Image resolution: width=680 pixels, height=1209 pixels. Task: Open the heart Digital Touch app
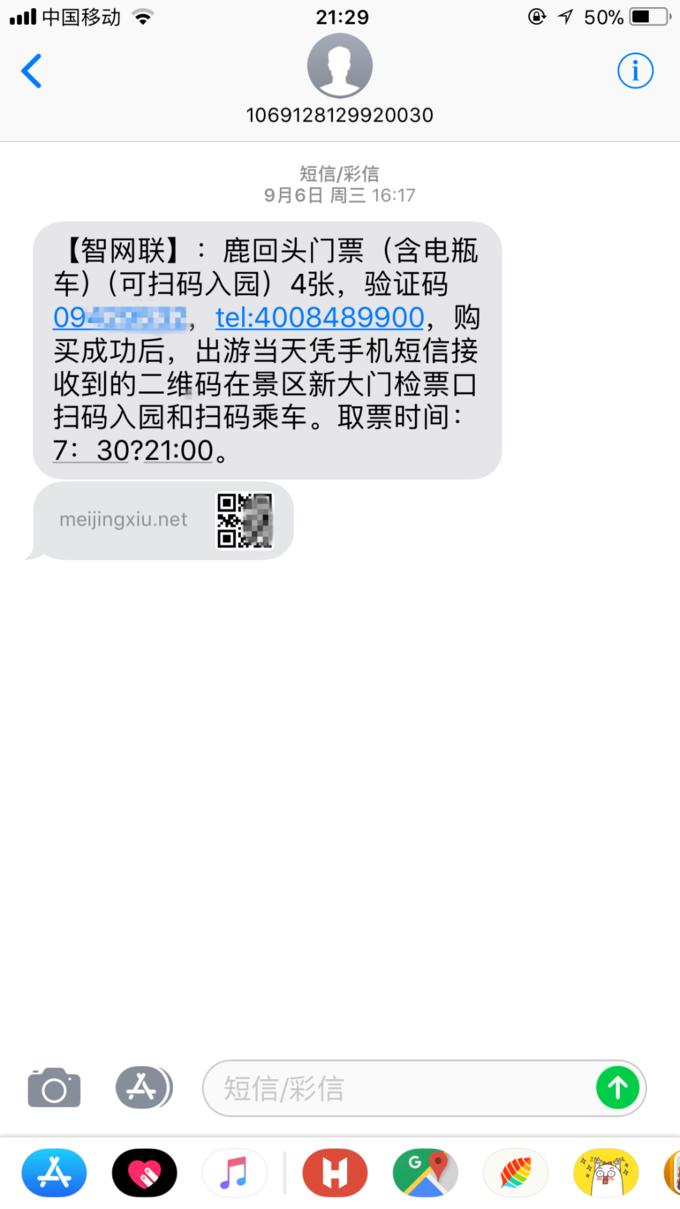[x=144, y=1173]
